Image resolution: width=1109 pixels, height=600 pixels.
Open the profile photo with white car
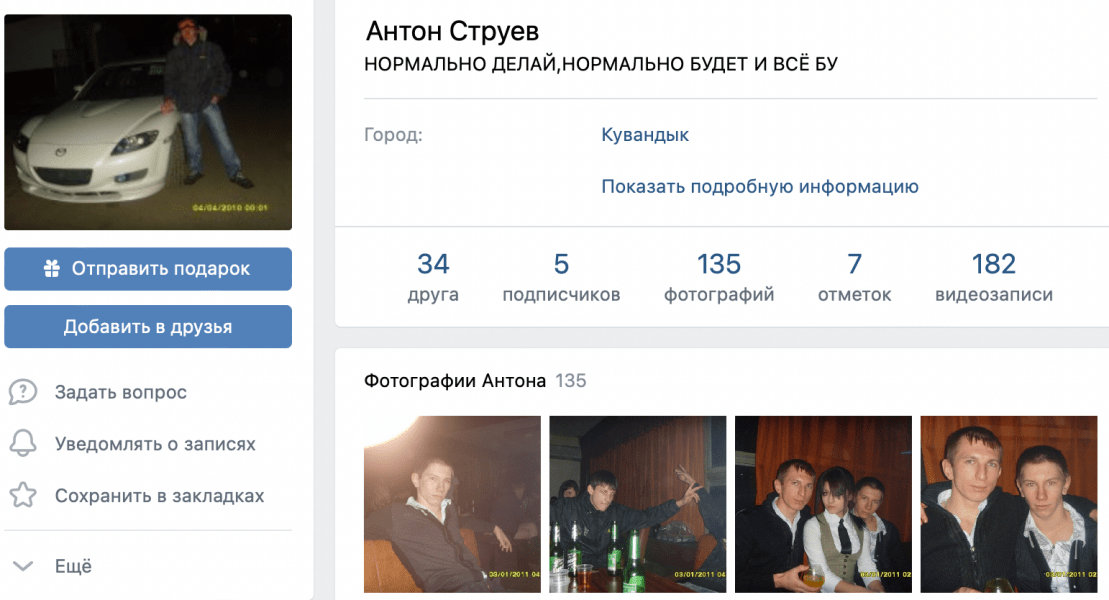[x=148, y=122]
